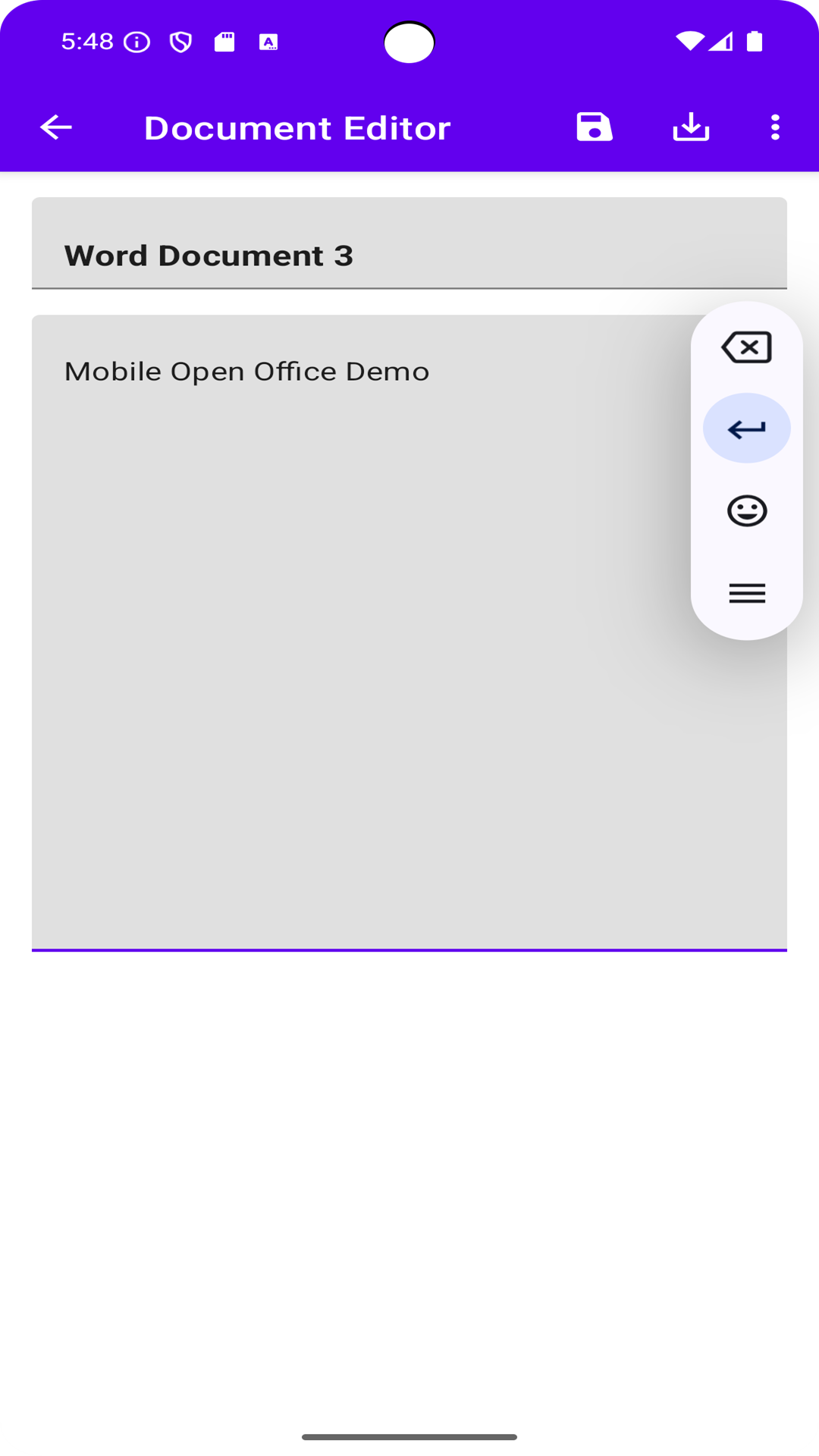Open the overflow menu
The image size is (819, 1456).
pyautogui.click(x=774, y=127)
